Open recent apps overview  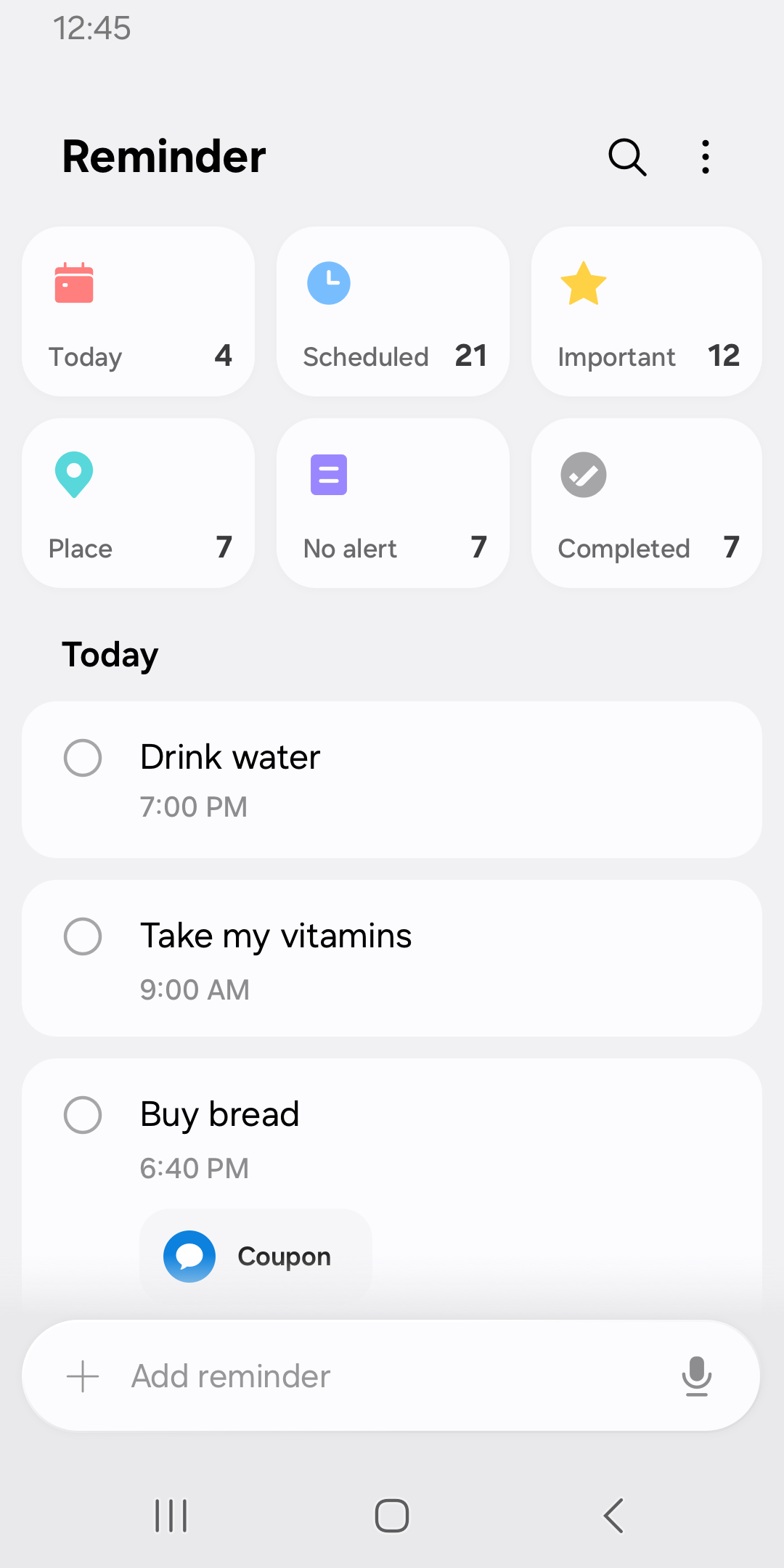pos(170,1515)
